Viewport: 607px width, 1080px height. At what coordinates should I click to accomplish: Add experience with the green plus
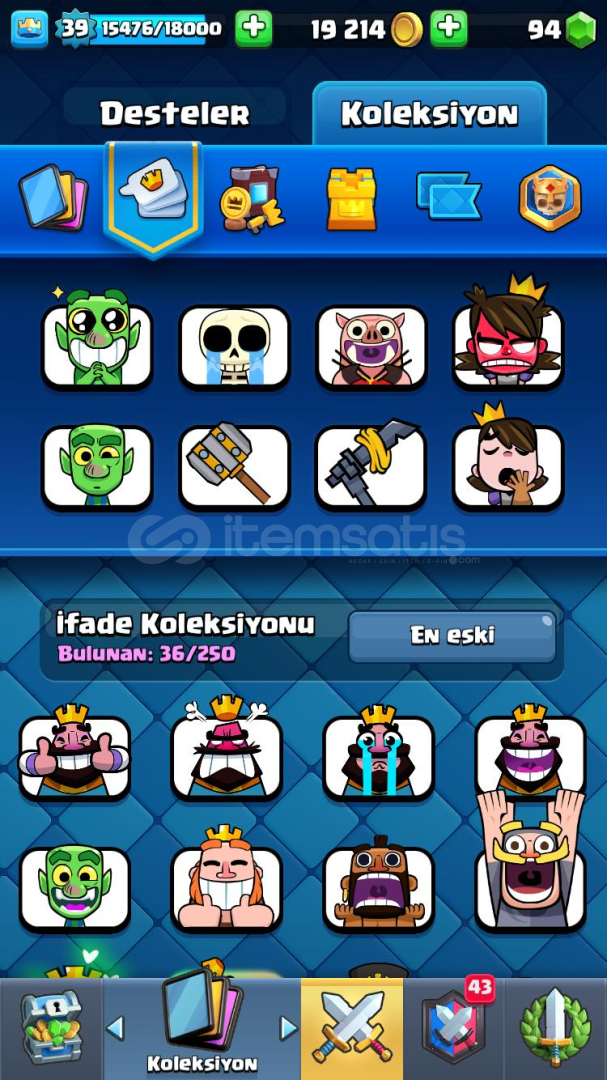[x=254, y=28]
